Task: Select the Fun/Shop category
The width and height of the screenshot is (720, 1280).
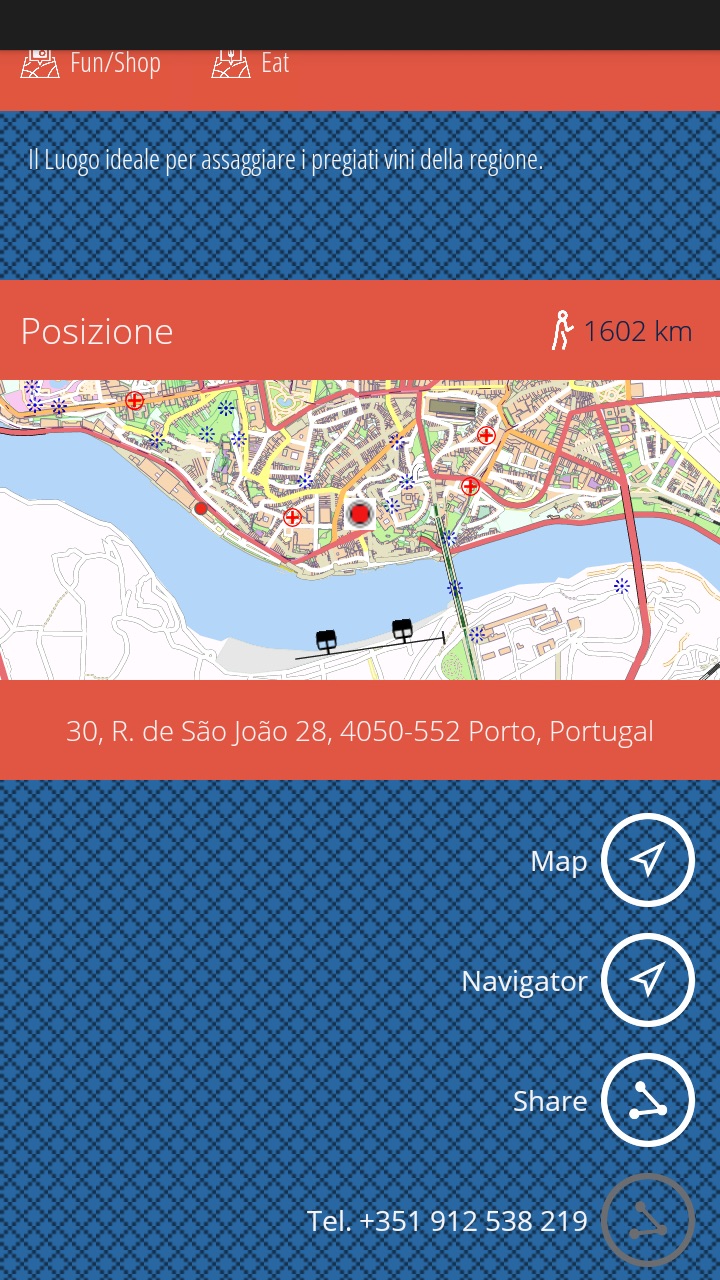Action: 91,63
